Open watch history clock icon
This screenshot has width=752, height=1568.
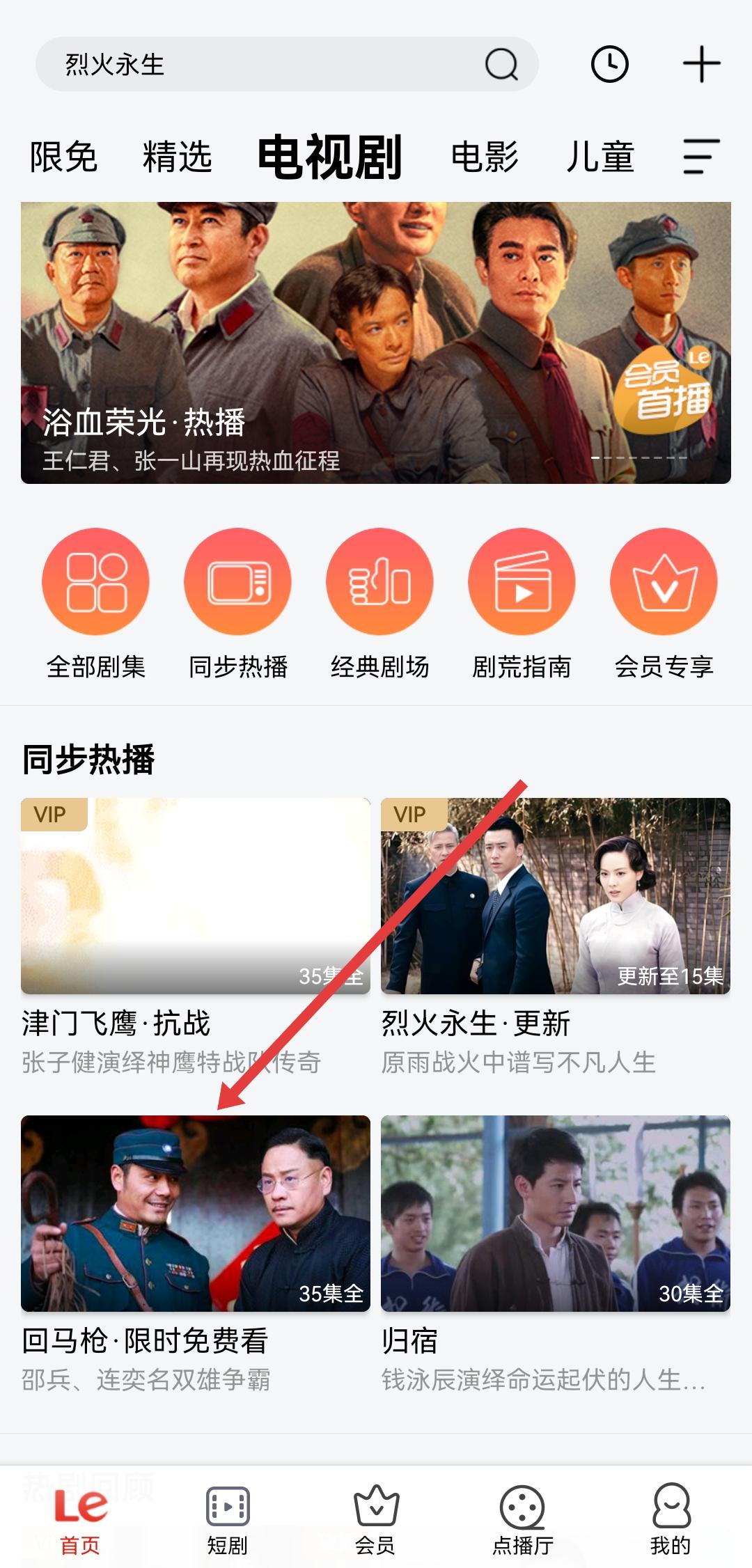[609, 65]
